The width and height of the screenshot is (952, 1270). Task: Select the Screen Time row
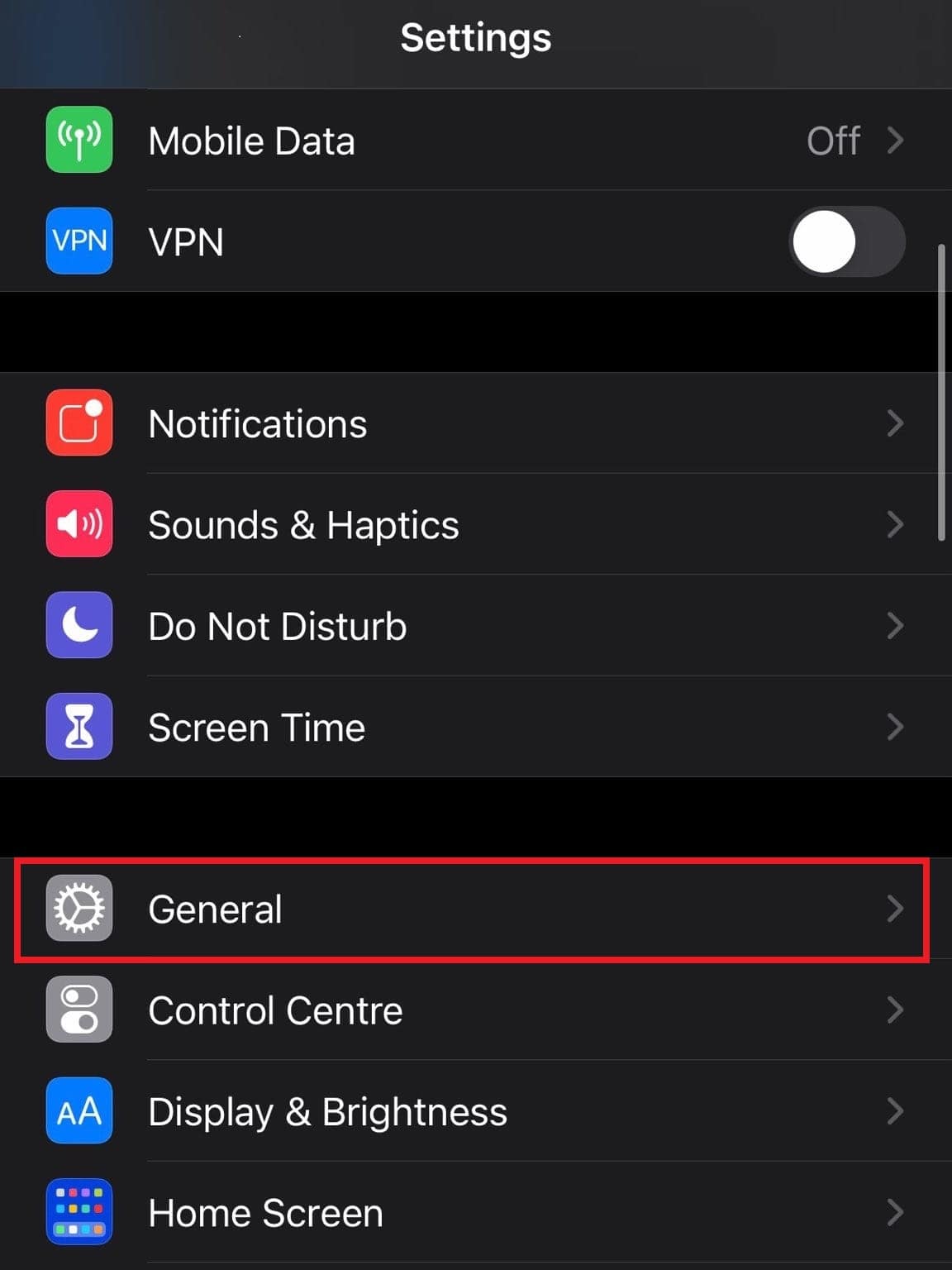tap(475, 728)
